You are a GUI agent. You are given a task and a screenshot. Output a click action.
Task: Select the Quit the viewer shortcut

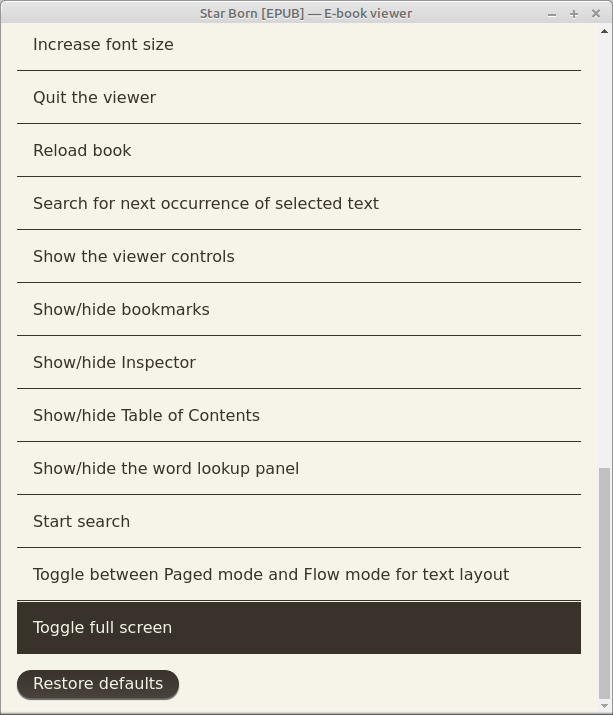click(298, 98)
